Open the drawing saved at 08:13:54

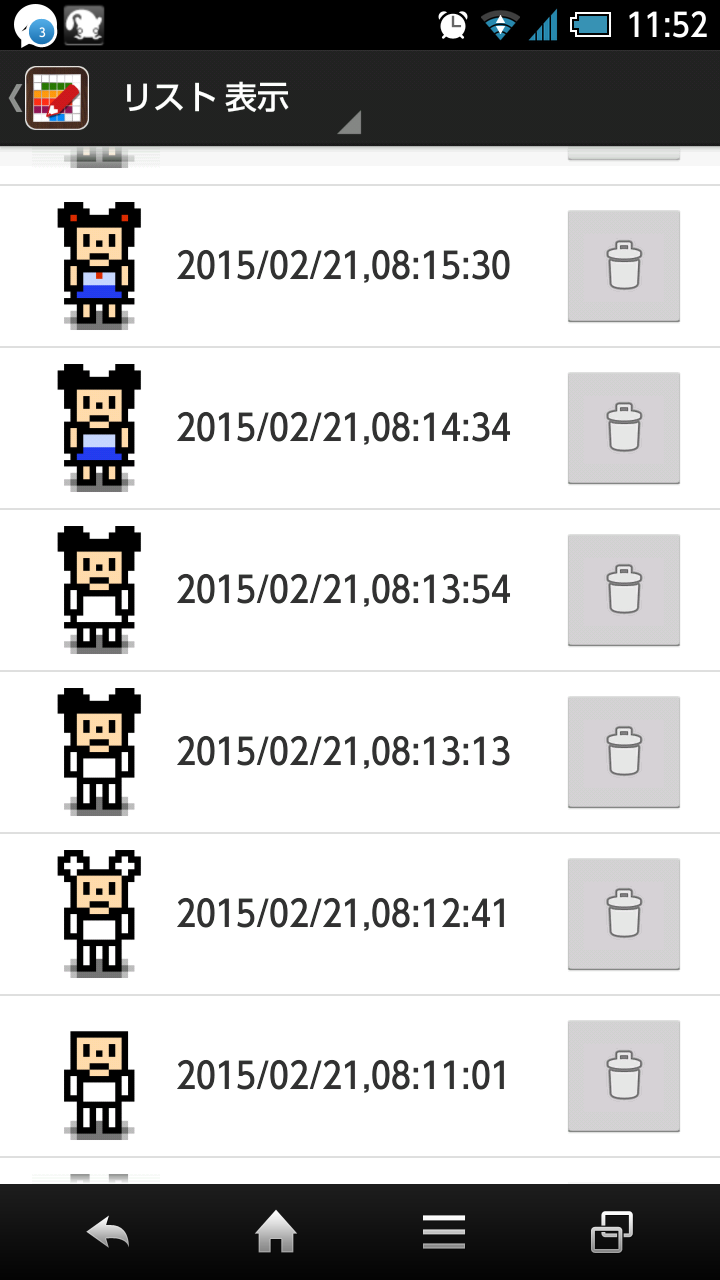343,590
